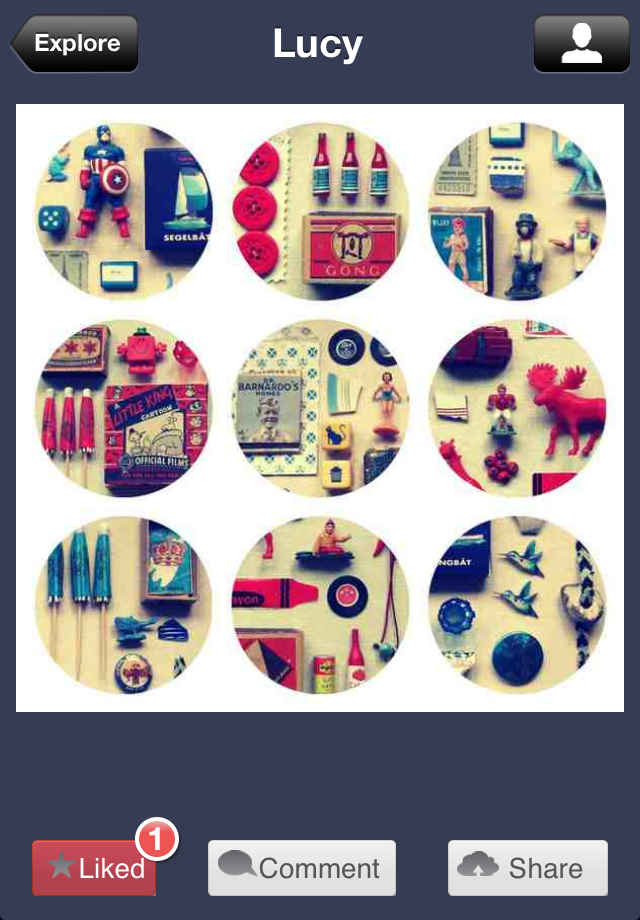The height and width of the screenshot is (920, 640).
Task: Open the Comment button
Action: (x=301, y=868)
